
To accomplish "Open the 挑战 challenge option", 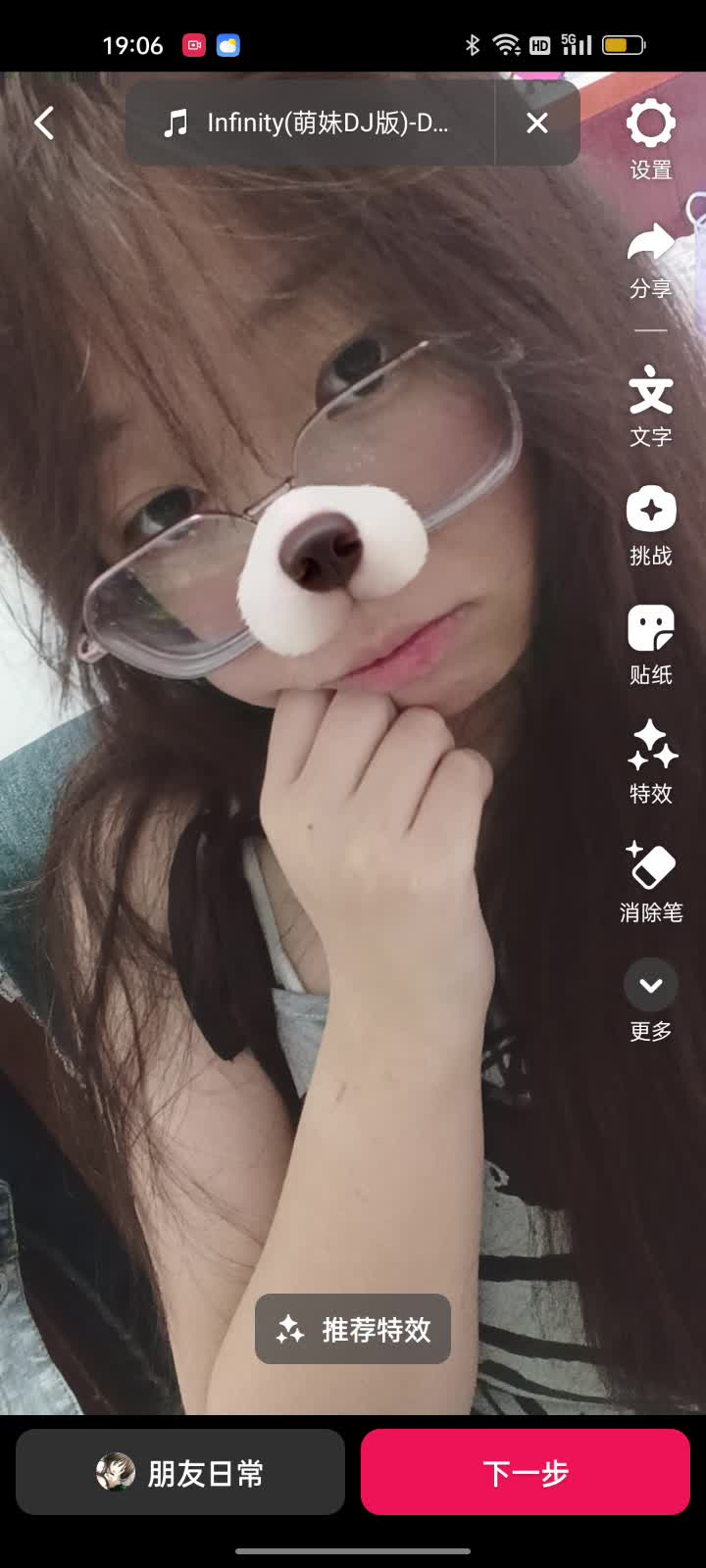I will pyautogui.click(x=651, y=524).
